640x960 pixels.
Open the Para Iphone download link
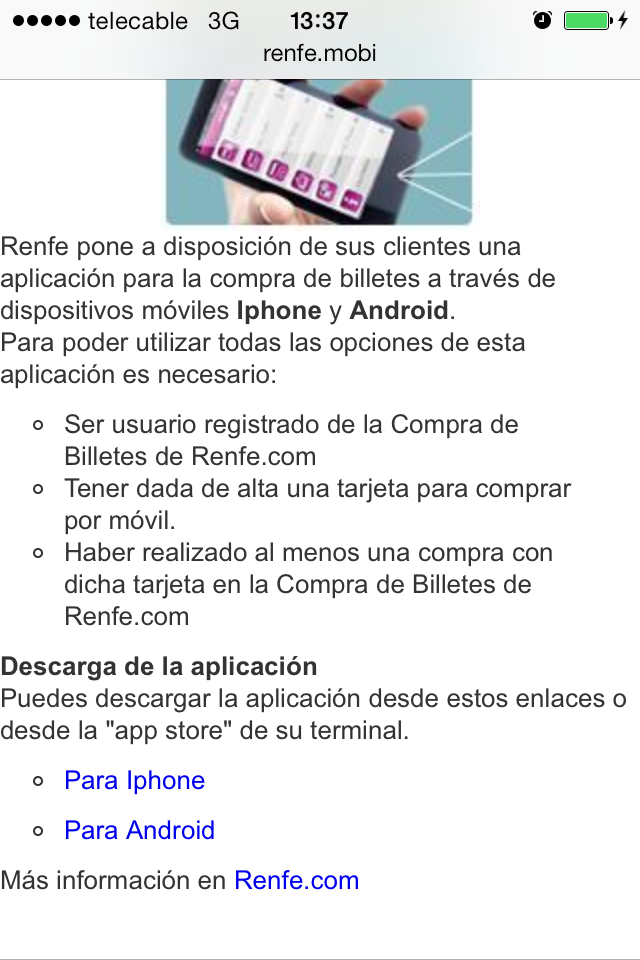pyautogui.click(x=134, y=781)
